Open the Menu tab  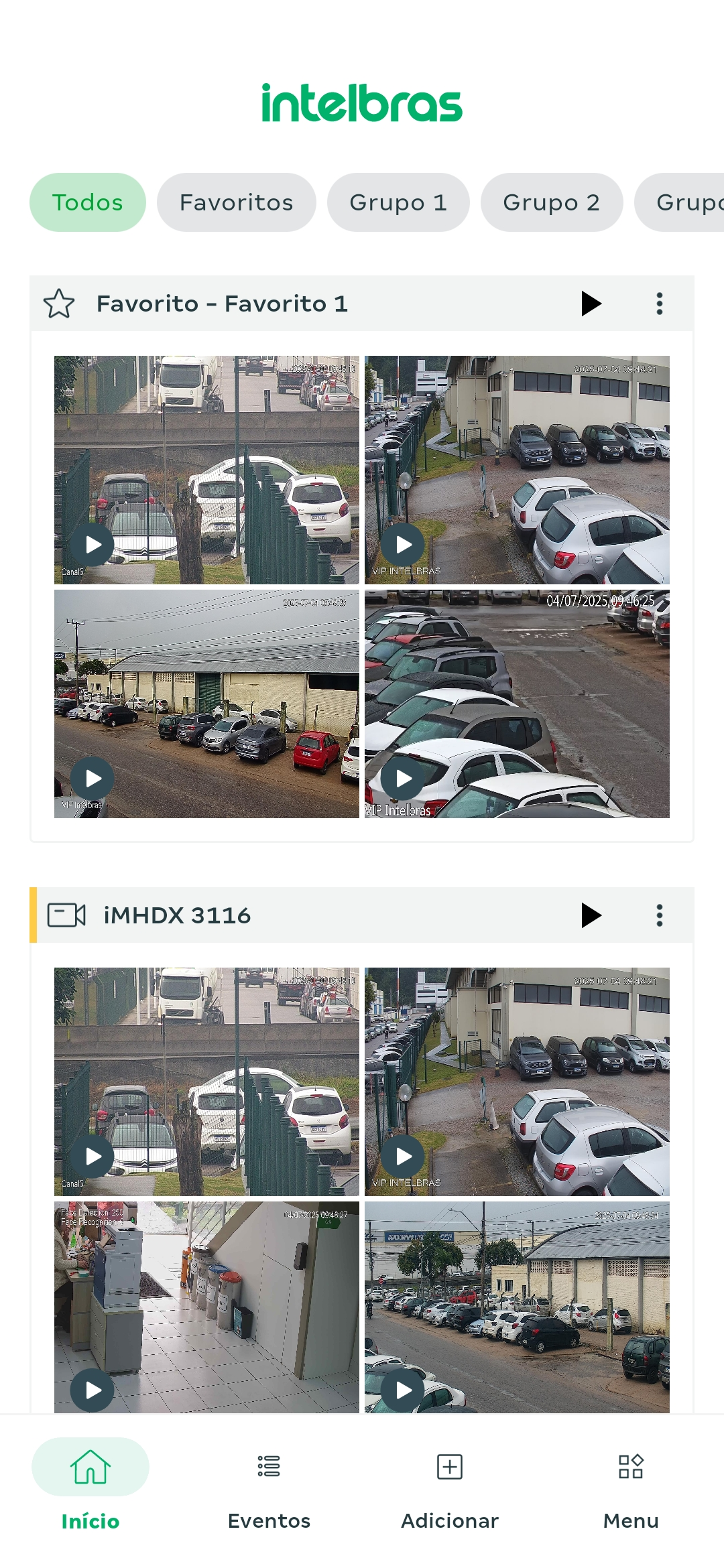tap(631, 1486)
